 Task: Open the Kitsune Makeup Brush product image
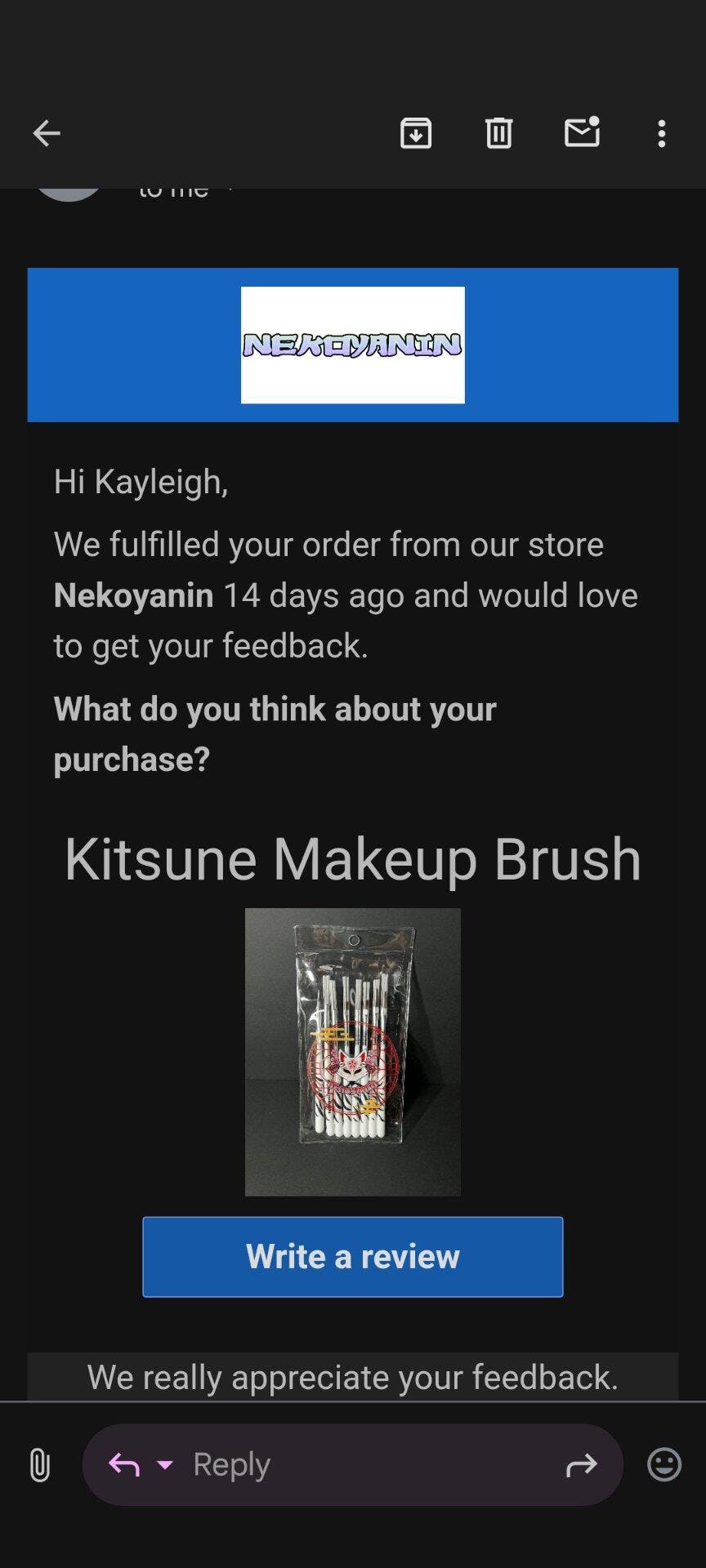pyautogui.click(x=353, y=1052)
